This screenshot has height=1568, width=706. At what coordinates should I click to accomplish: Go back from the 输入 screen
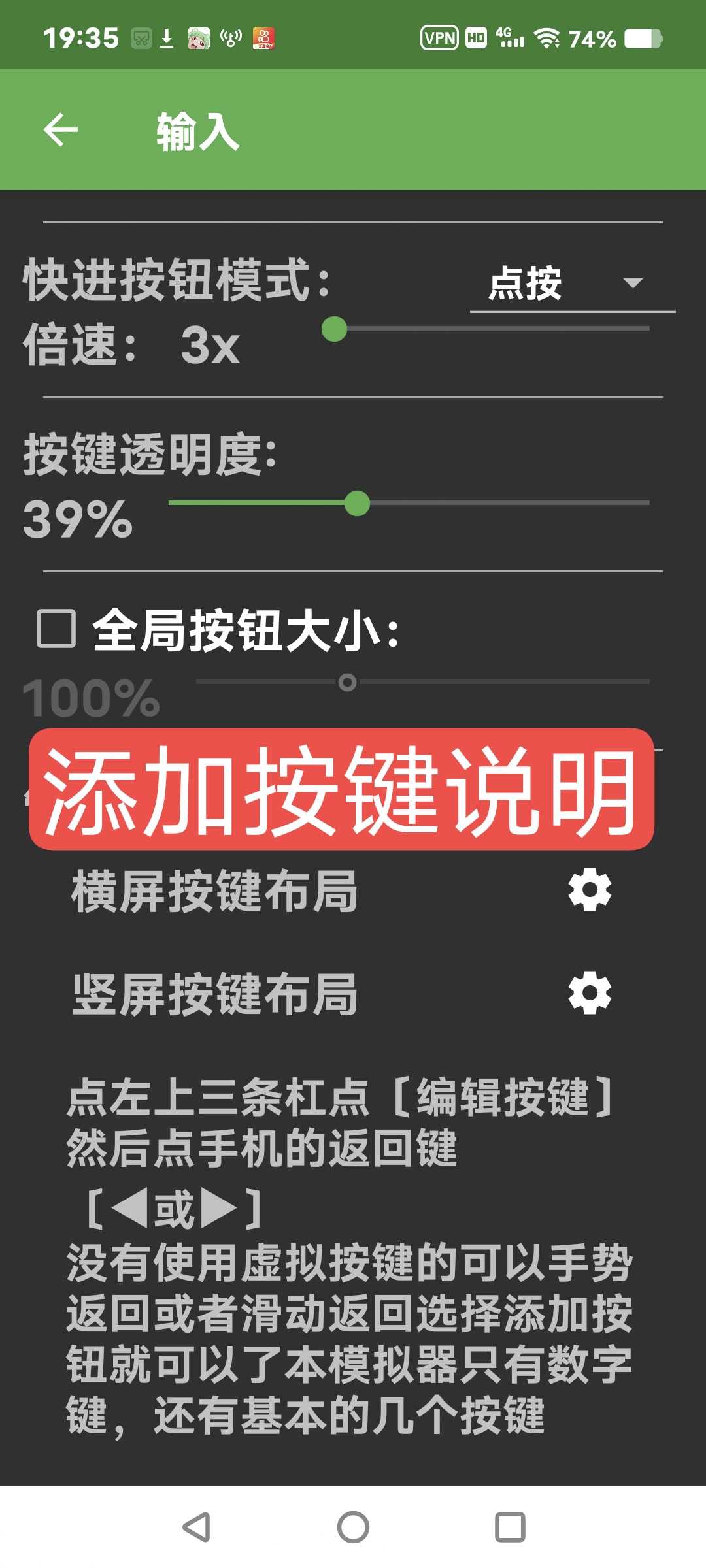61,130
